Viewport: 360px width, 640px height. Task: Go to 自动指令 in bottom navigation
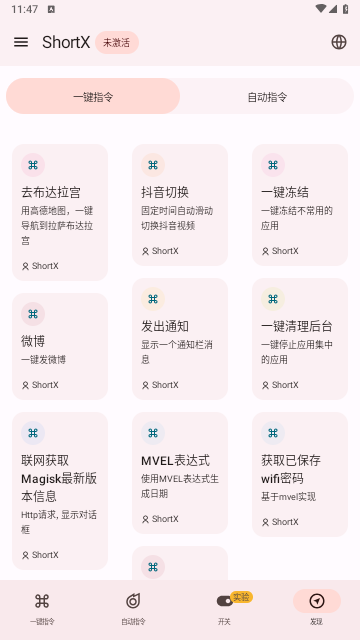click(x=133, y=609)
